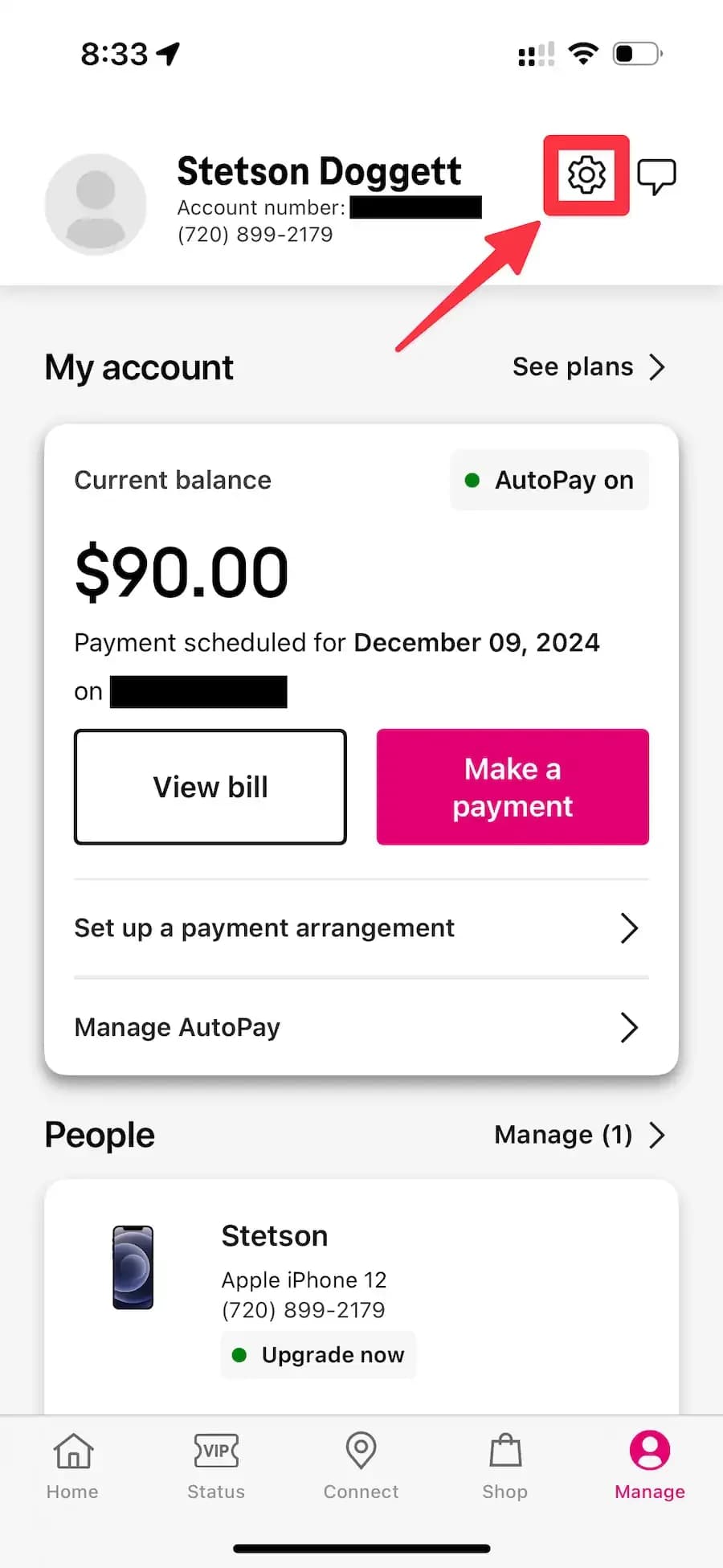723x1568 pixels.
Task: Tap the green status dot next to Upgrade now
Action: pos(240,1355)
